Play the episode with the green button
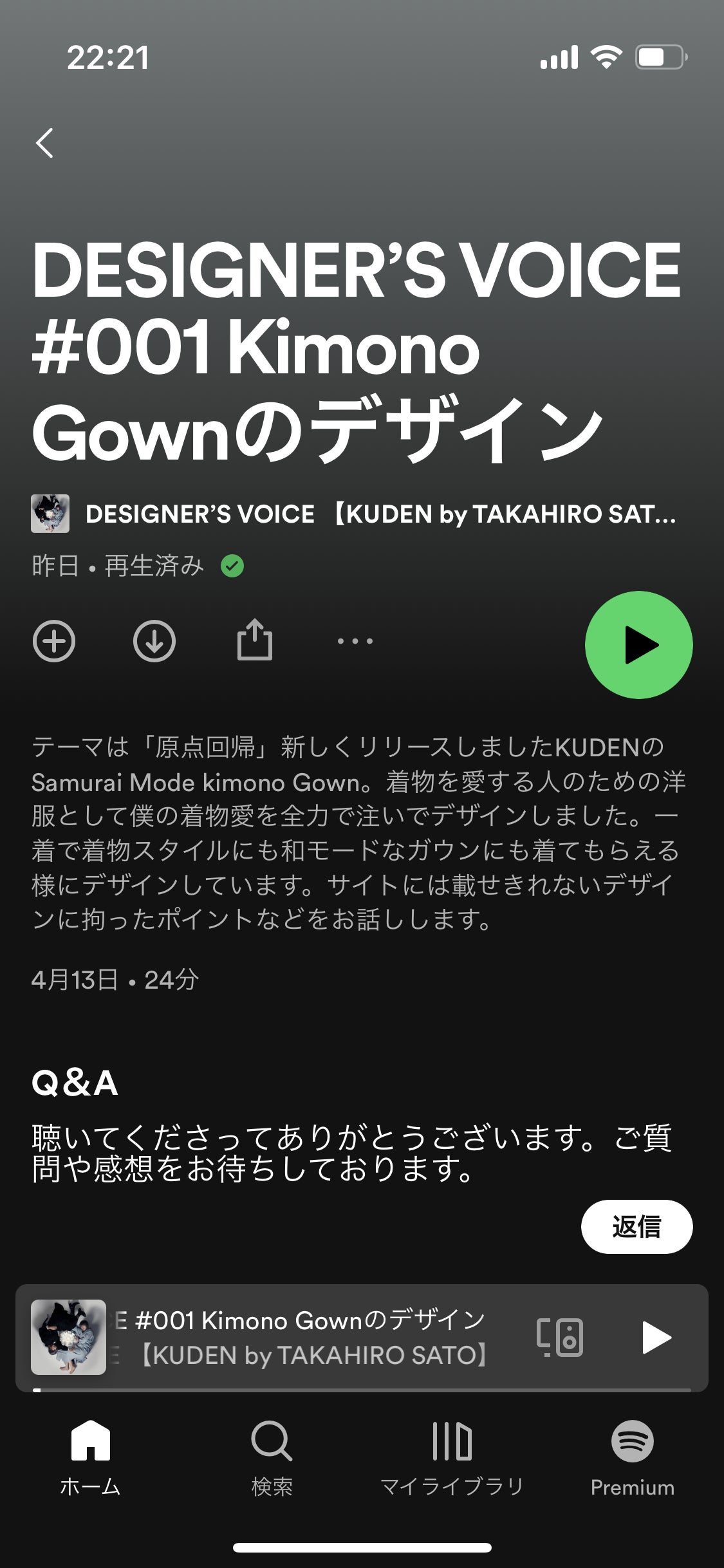 (638, 645)
